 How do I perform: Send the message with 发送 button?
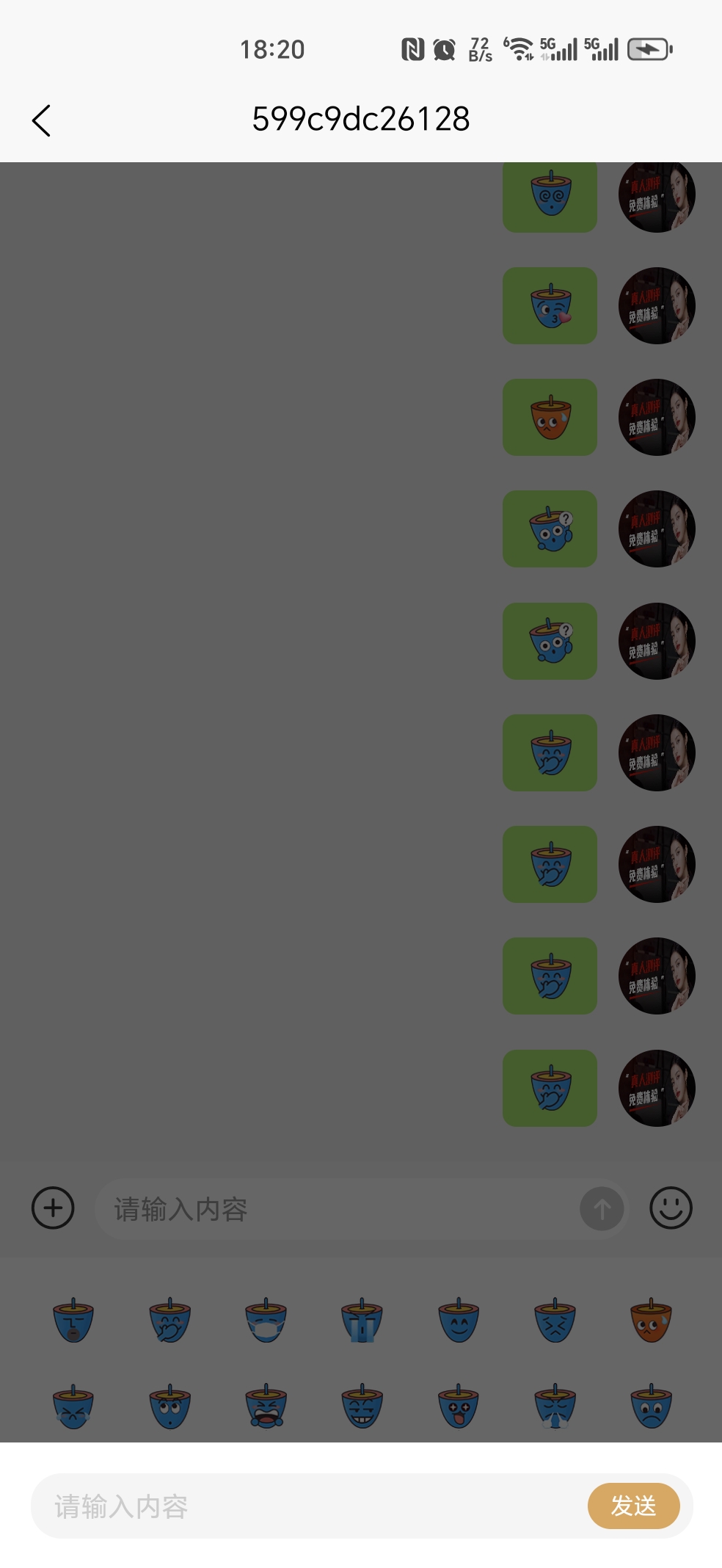[x=633, y=1506]
